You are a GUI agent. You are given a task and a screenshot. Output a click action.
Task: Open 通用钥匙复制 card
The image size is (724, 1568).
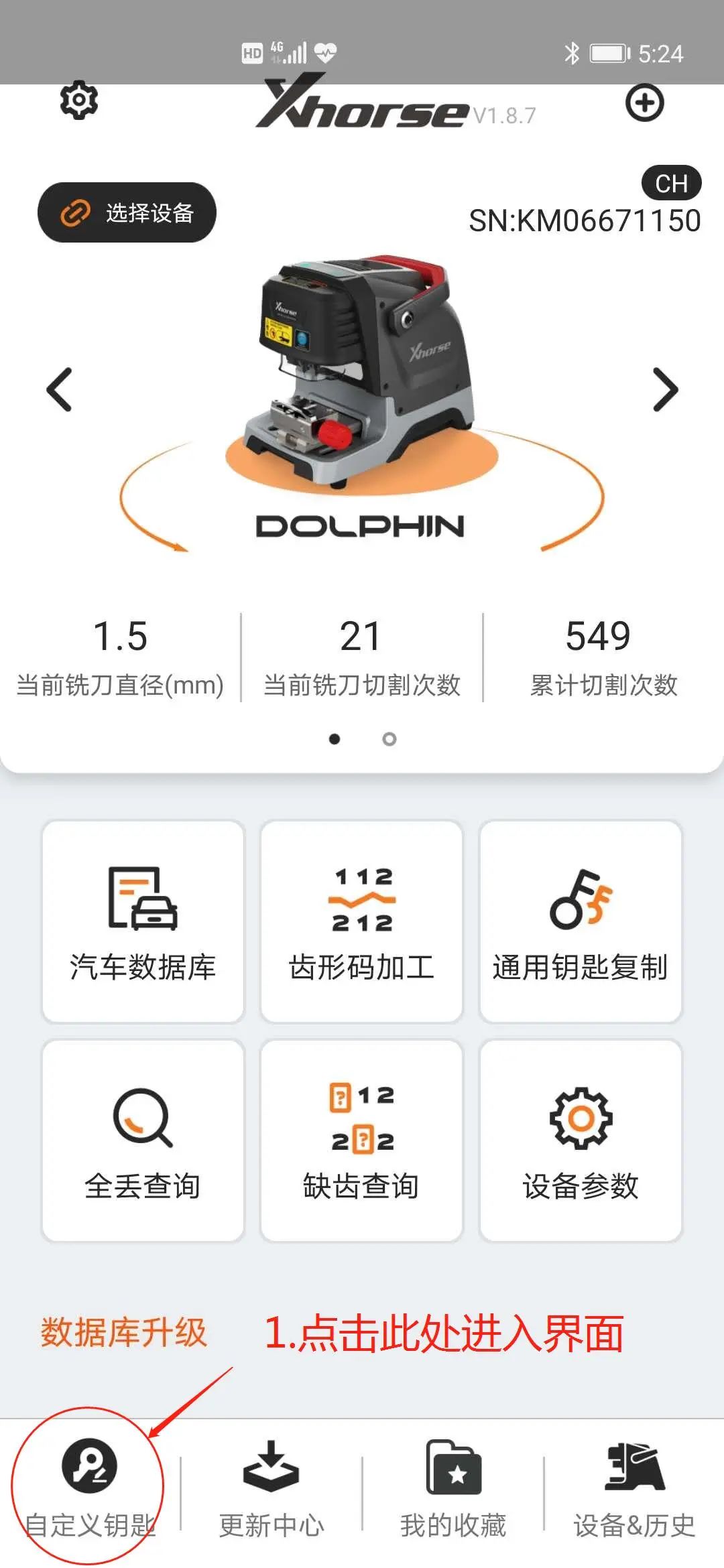click(x=581, y=922)
